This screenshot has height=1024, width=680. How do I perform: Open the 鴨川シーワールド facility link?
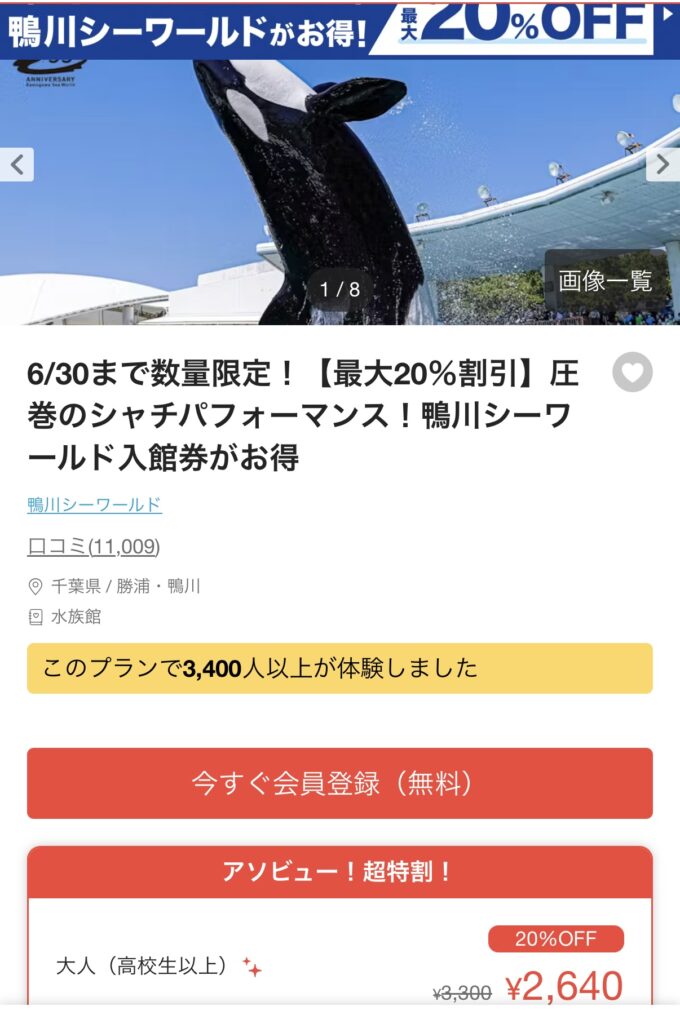94,504
